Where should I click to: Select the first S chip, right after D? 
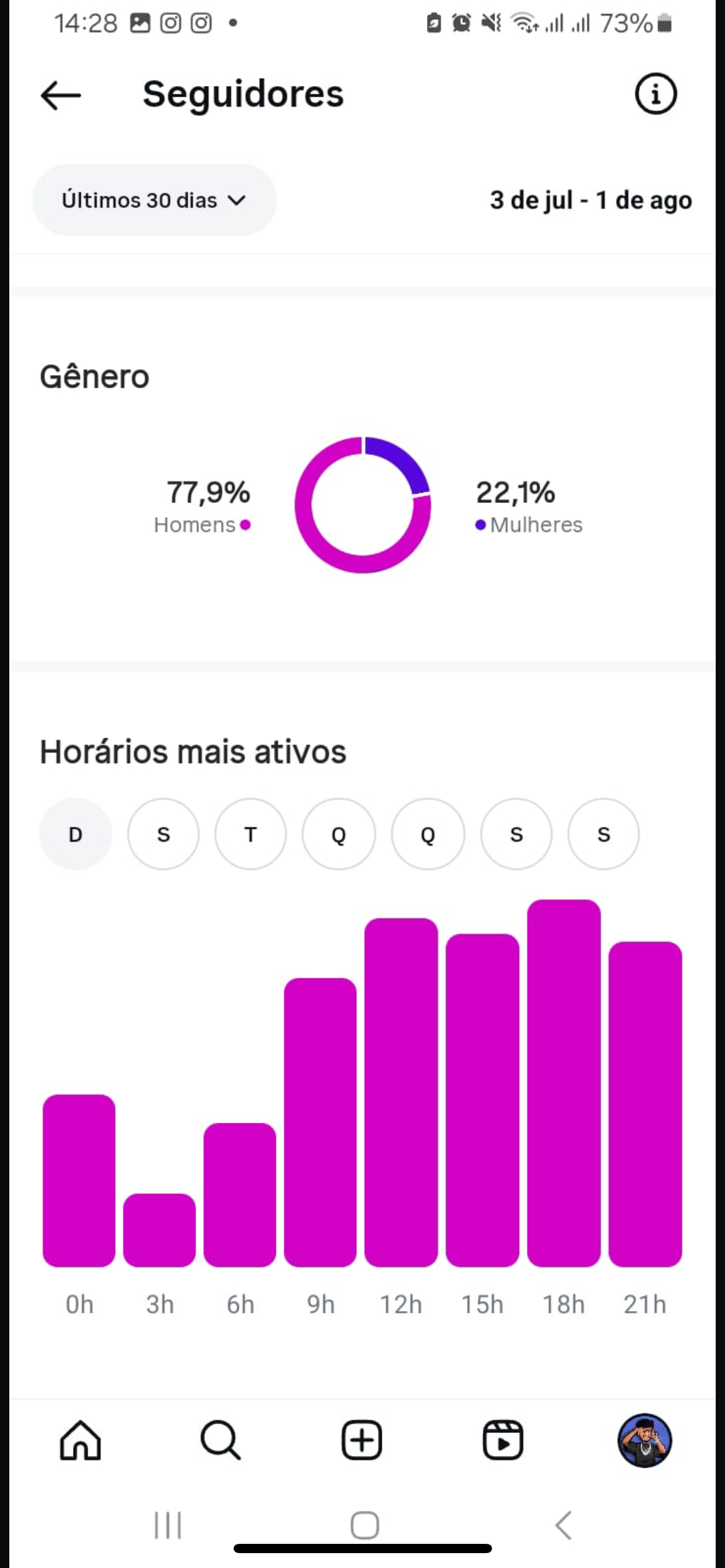coord(163,834)
